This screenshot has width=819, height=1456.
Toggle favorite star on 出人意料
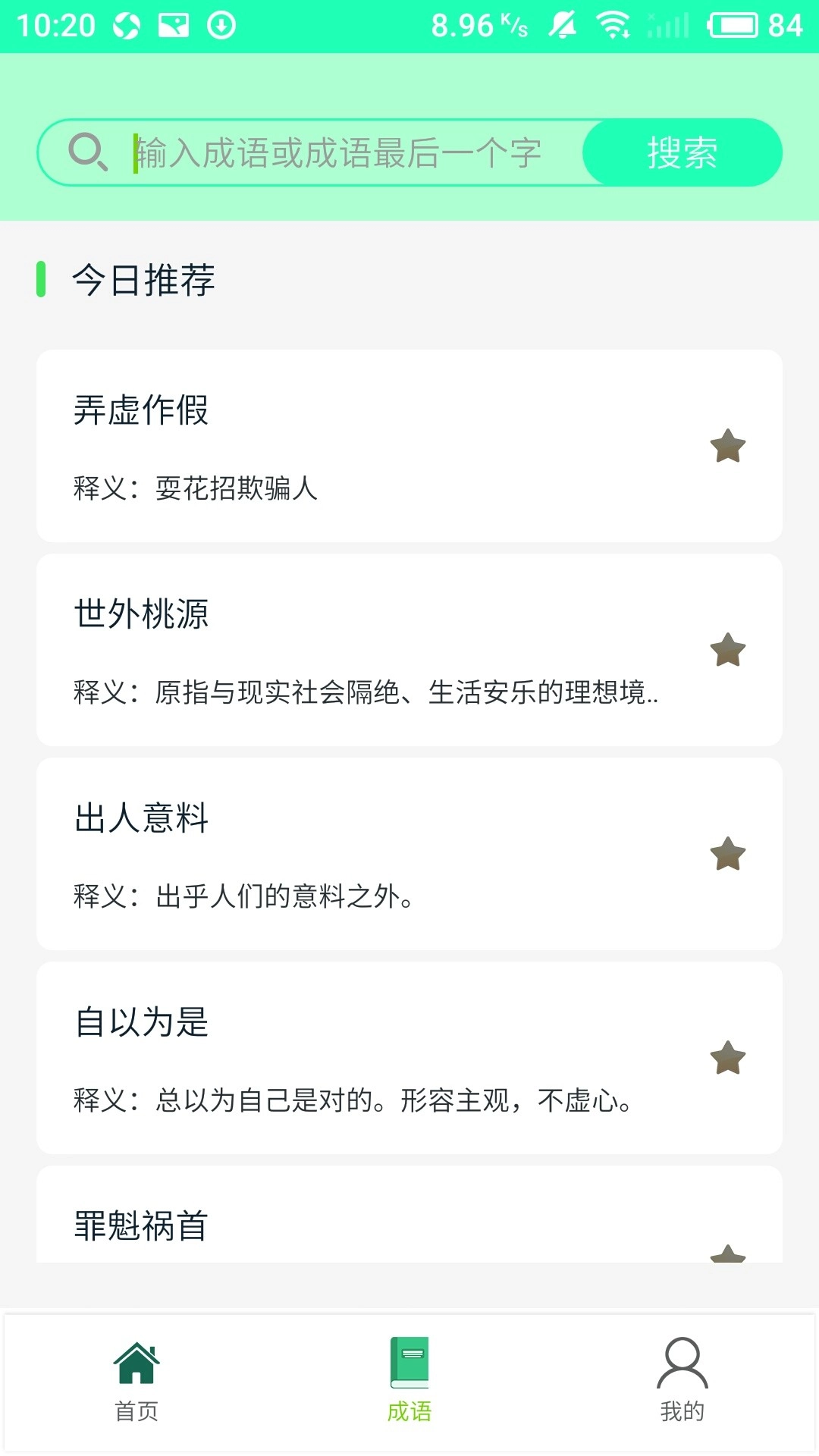[727, 853]
